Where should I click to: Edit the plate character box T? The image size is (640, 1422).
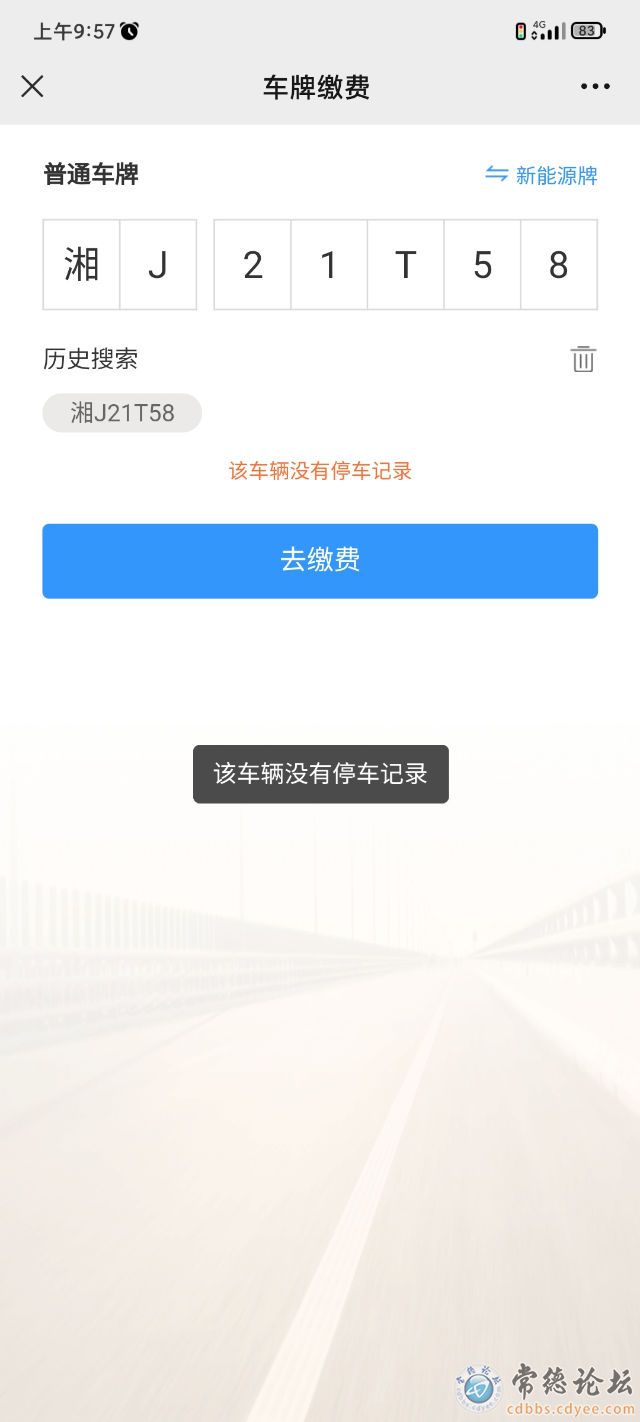[405, 265]
